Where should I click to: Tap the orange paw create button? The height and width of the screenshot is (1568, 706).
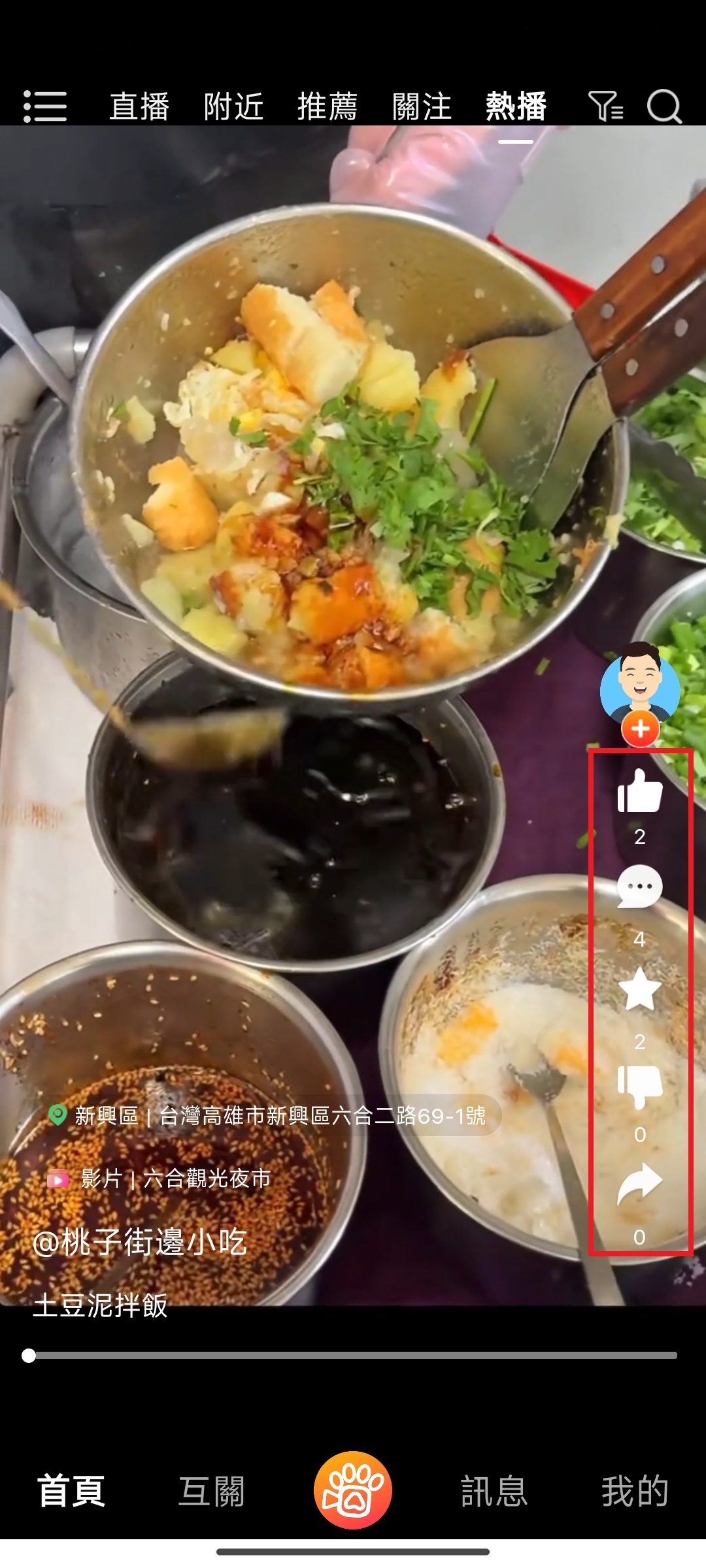tap(353, 1490)
